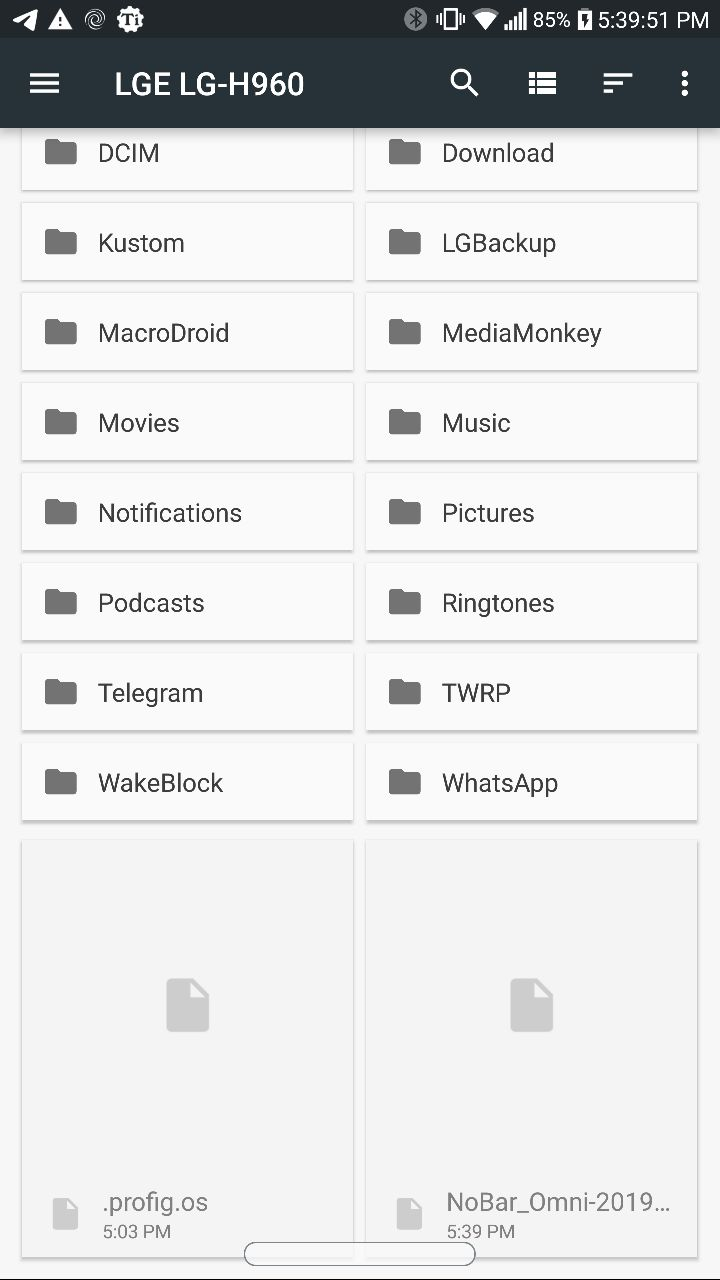Open the WhatsApp folder
The height and width of the screenshot is (1280, 720).
pos(531,782)
